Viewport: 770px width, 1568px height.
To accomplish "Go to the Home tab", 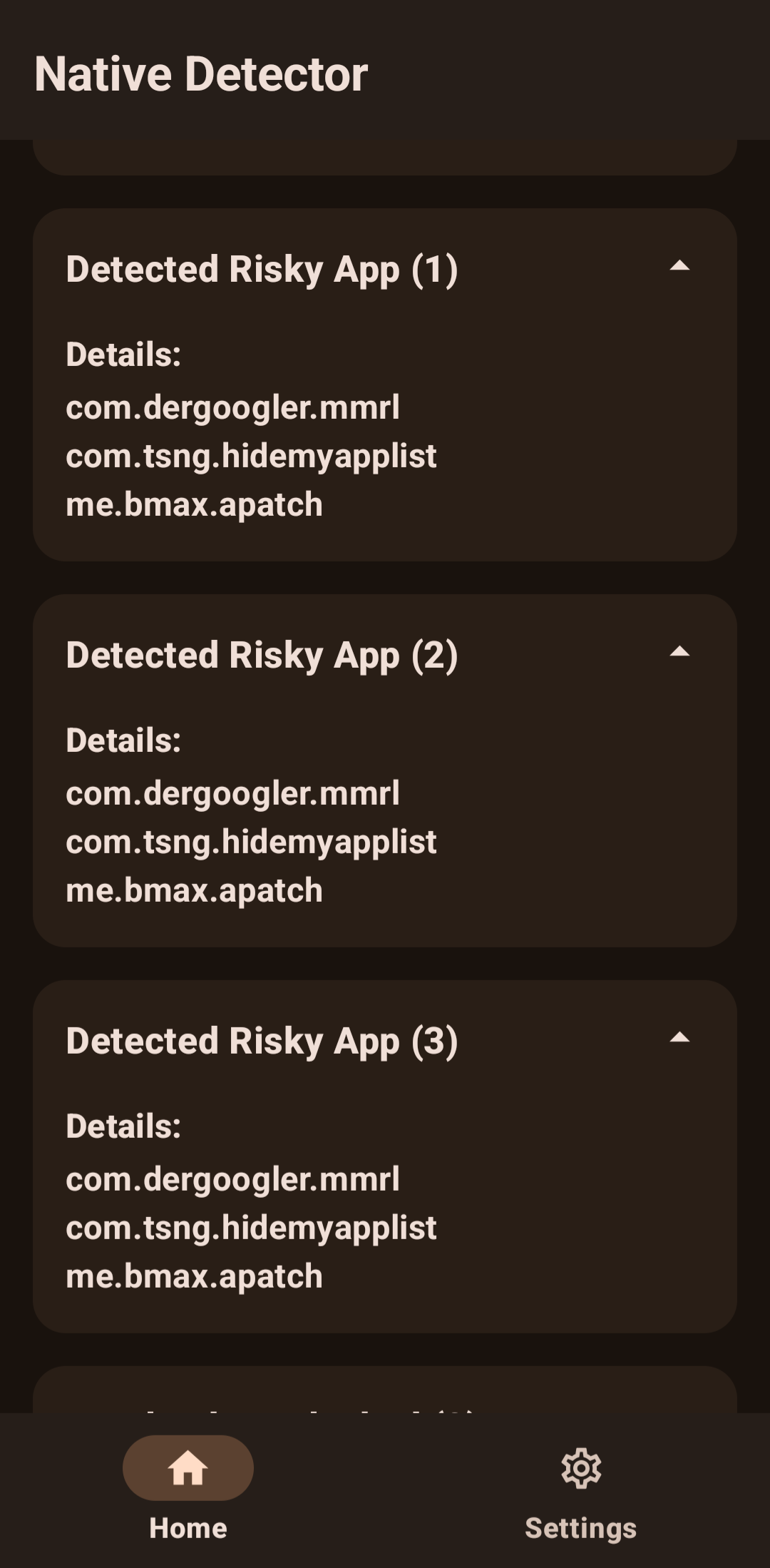I will pos(188,1490).
